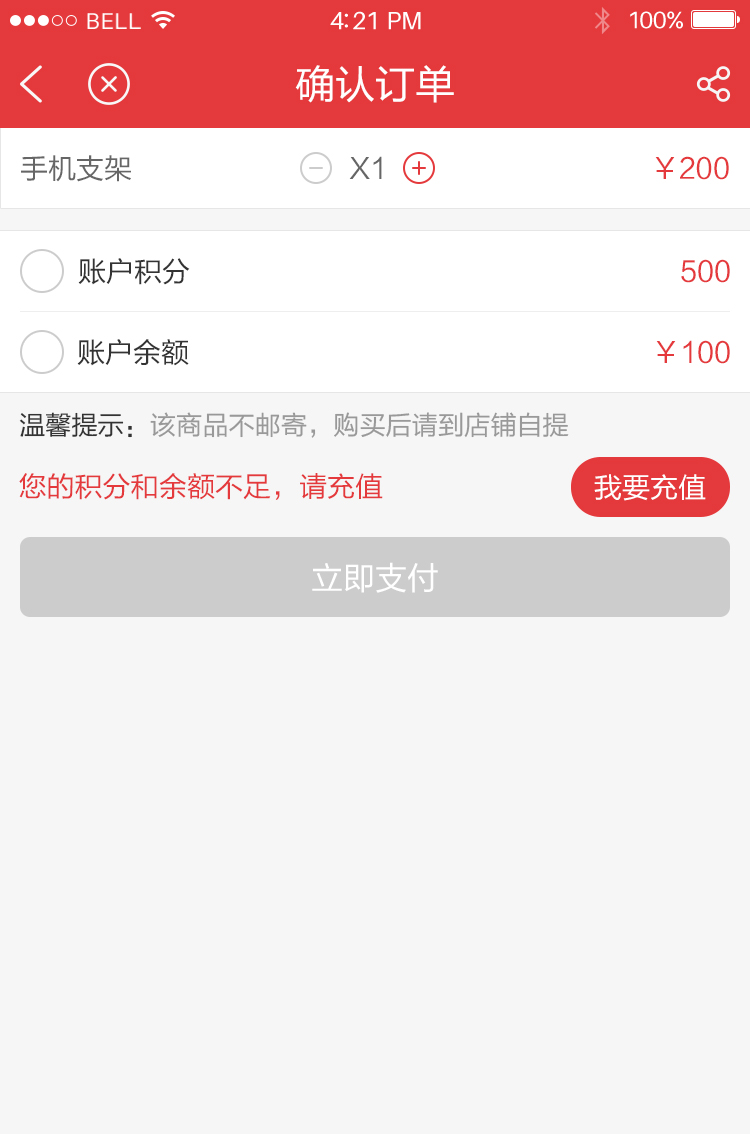Open sharing via the share icon
Screen dimensions: 750x1134
click(714, 85)
